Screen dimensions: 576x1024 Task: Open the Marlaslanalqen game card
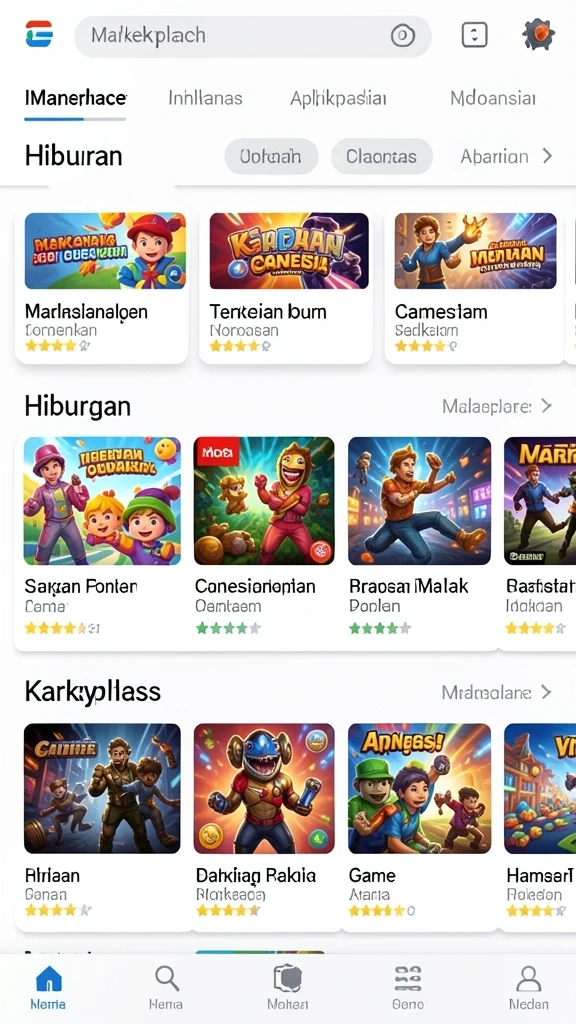[x=102, y=285]
